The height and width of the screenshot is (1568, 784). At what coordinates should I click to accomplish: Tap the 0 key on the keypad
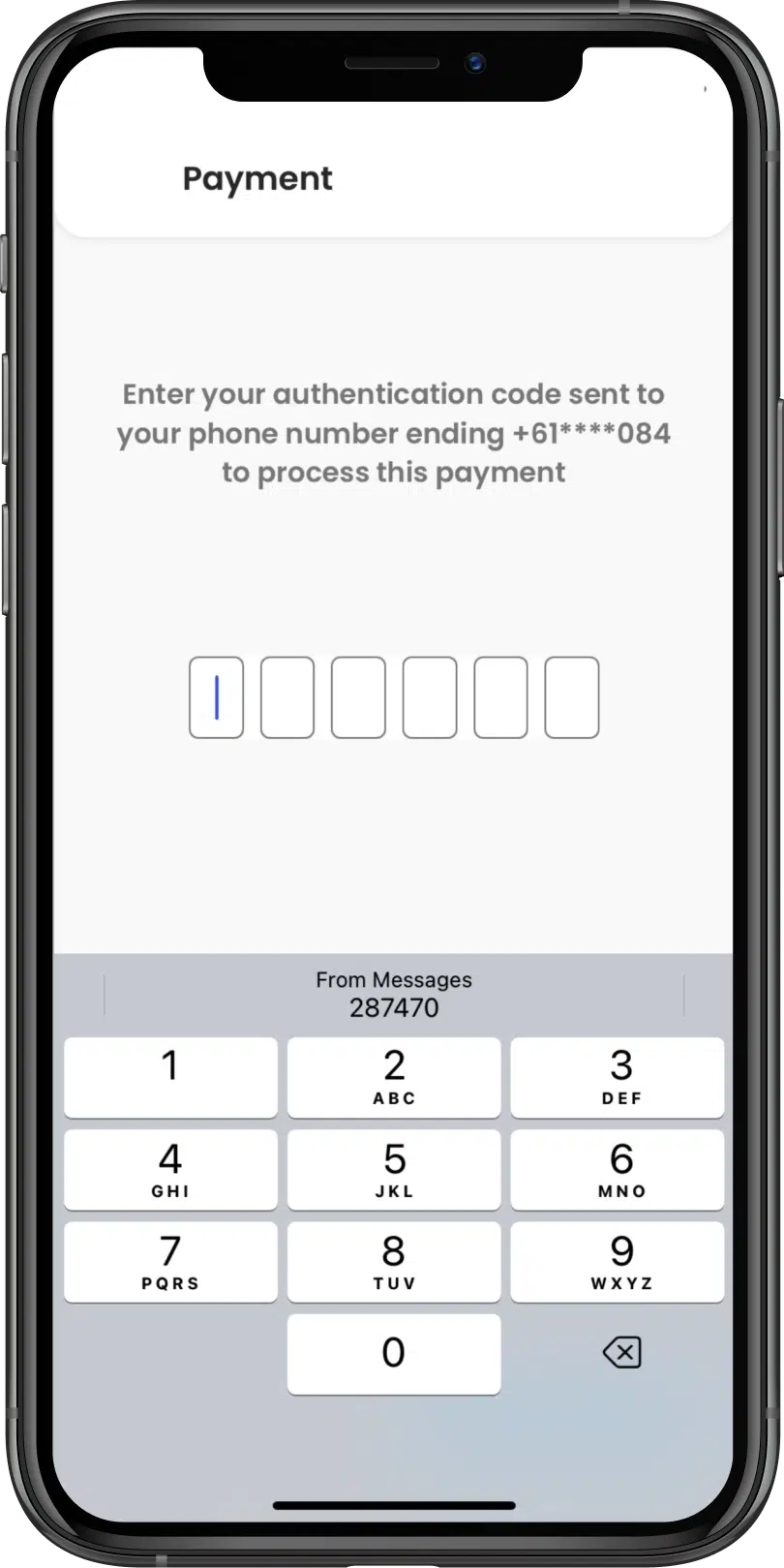pyautogui.click(x=394, y=1353)
